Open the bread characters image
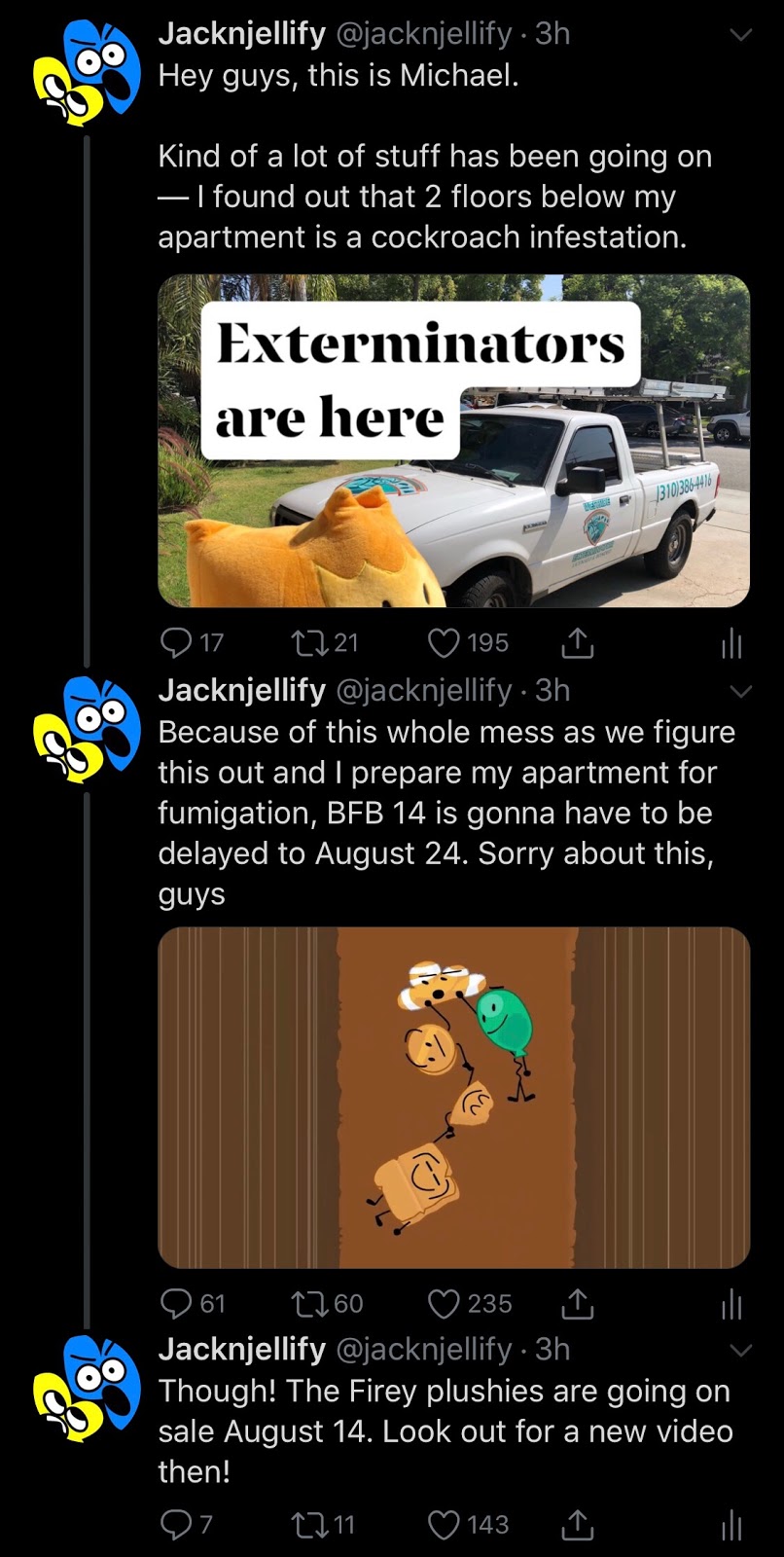The width and height of the screenshot is (784, 1557). 453,1097
